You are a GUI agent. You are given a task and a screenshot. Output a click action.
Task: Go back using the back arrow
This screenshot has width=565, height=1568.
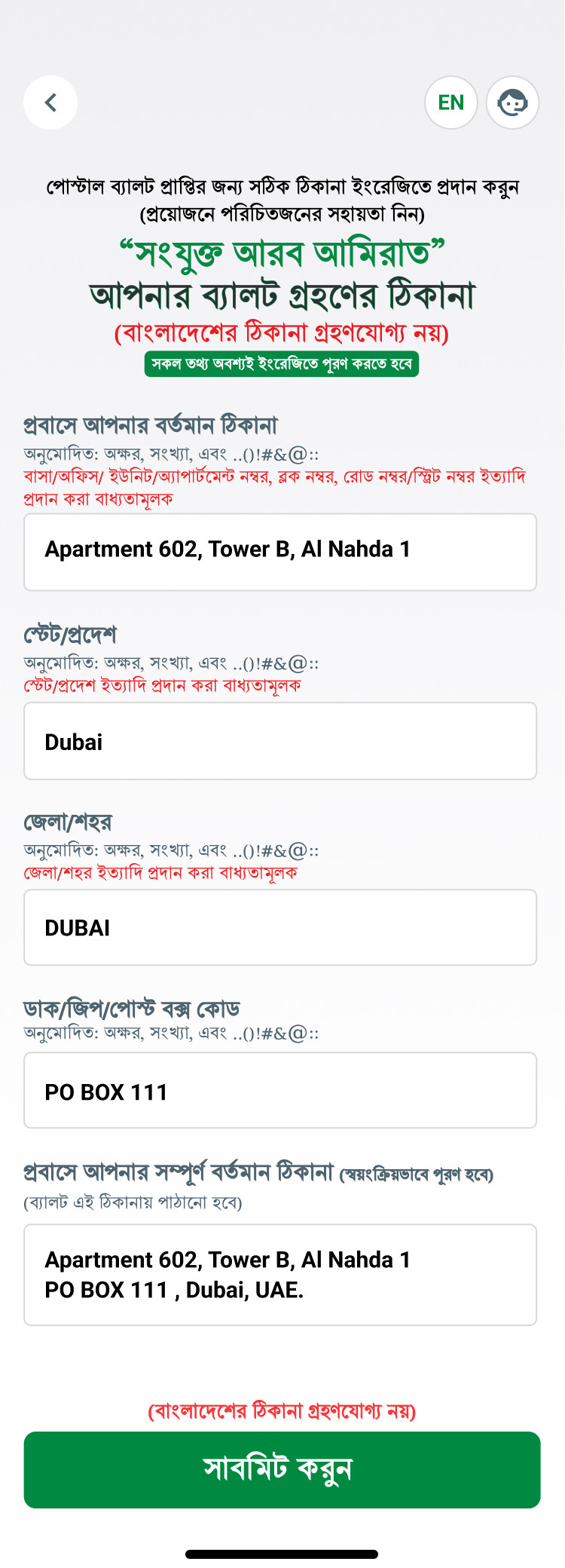[x=50, y=103]
